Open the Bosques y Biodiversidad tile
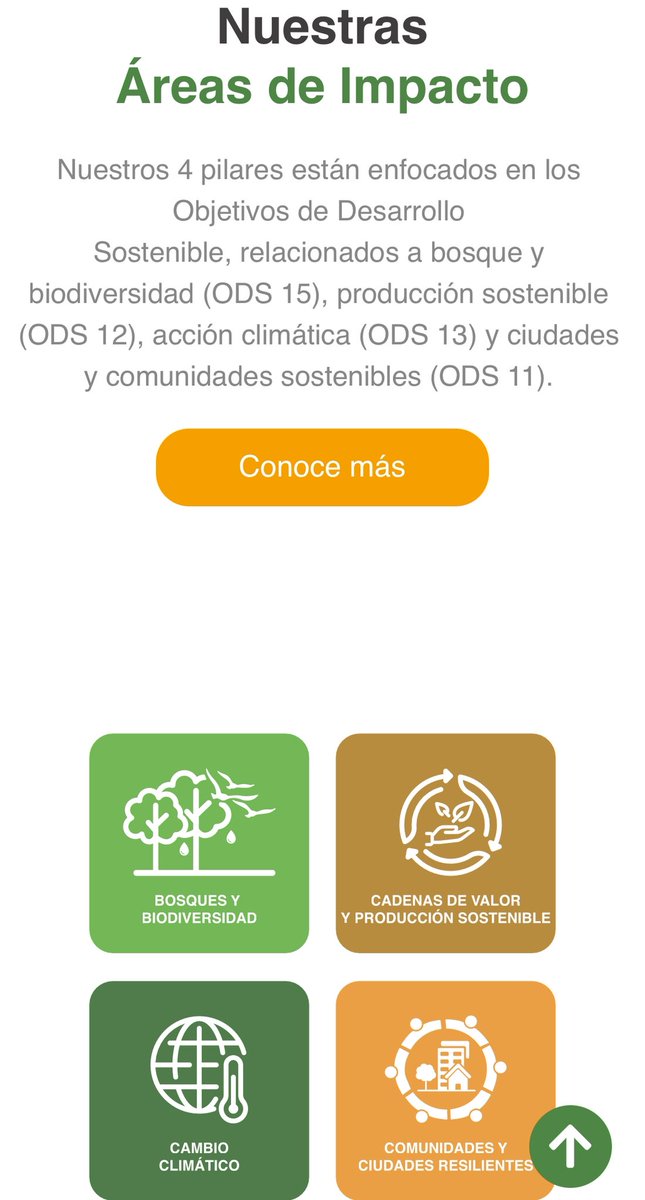 pyautogui.click(x=199, y=843)
